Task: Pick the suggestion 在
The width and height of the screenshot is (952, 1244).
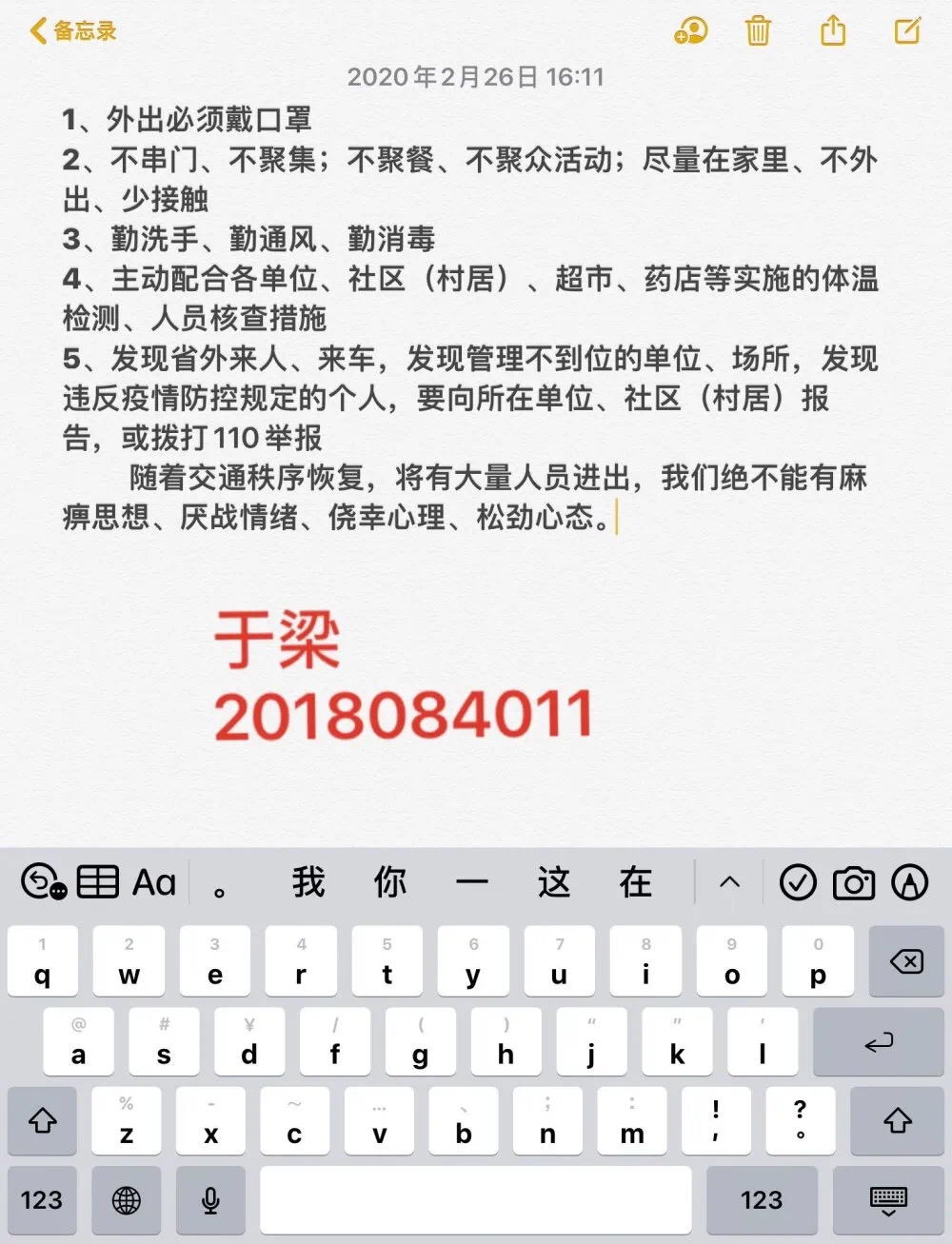Action: pos(636,882)
